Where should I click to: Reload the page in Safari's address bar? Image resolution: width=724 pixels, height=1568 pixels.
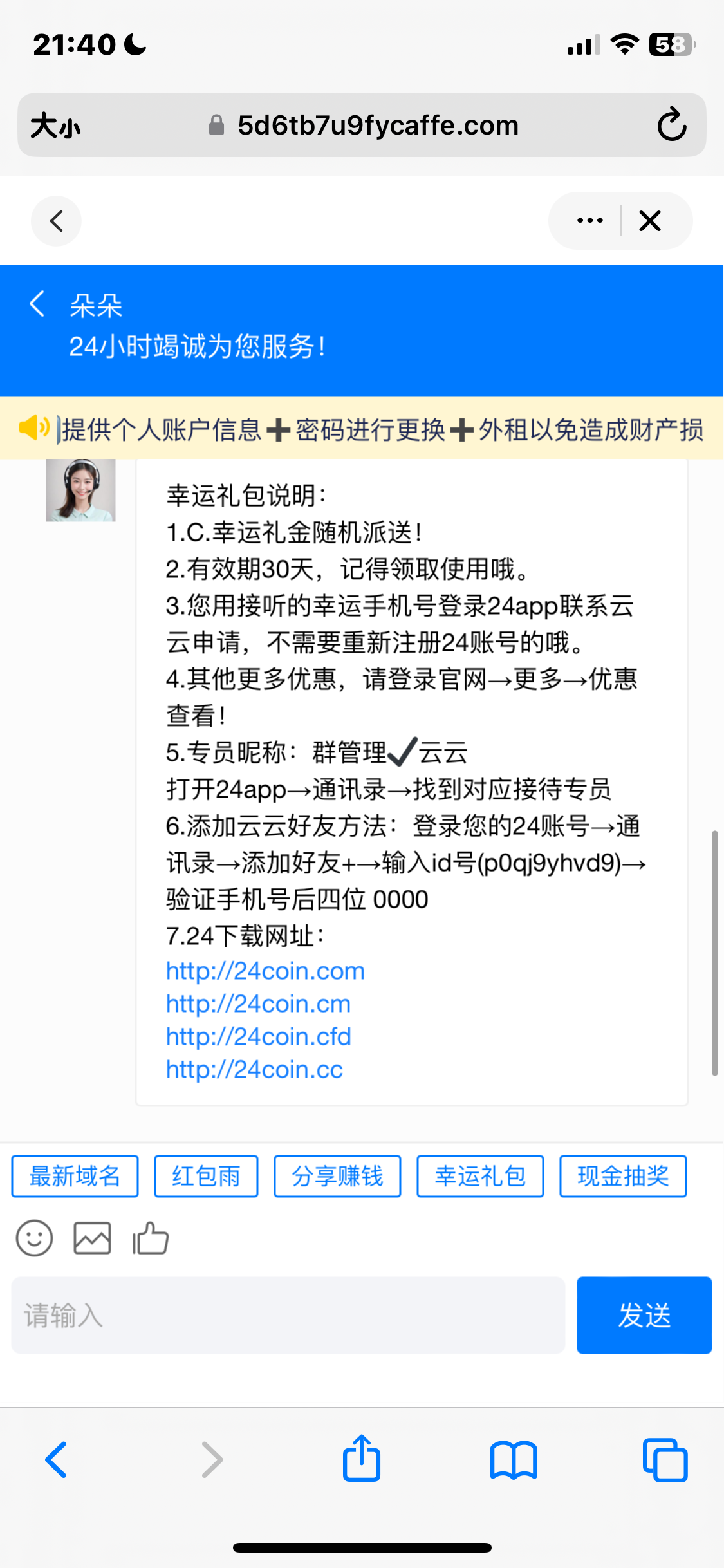coord(672,125)
